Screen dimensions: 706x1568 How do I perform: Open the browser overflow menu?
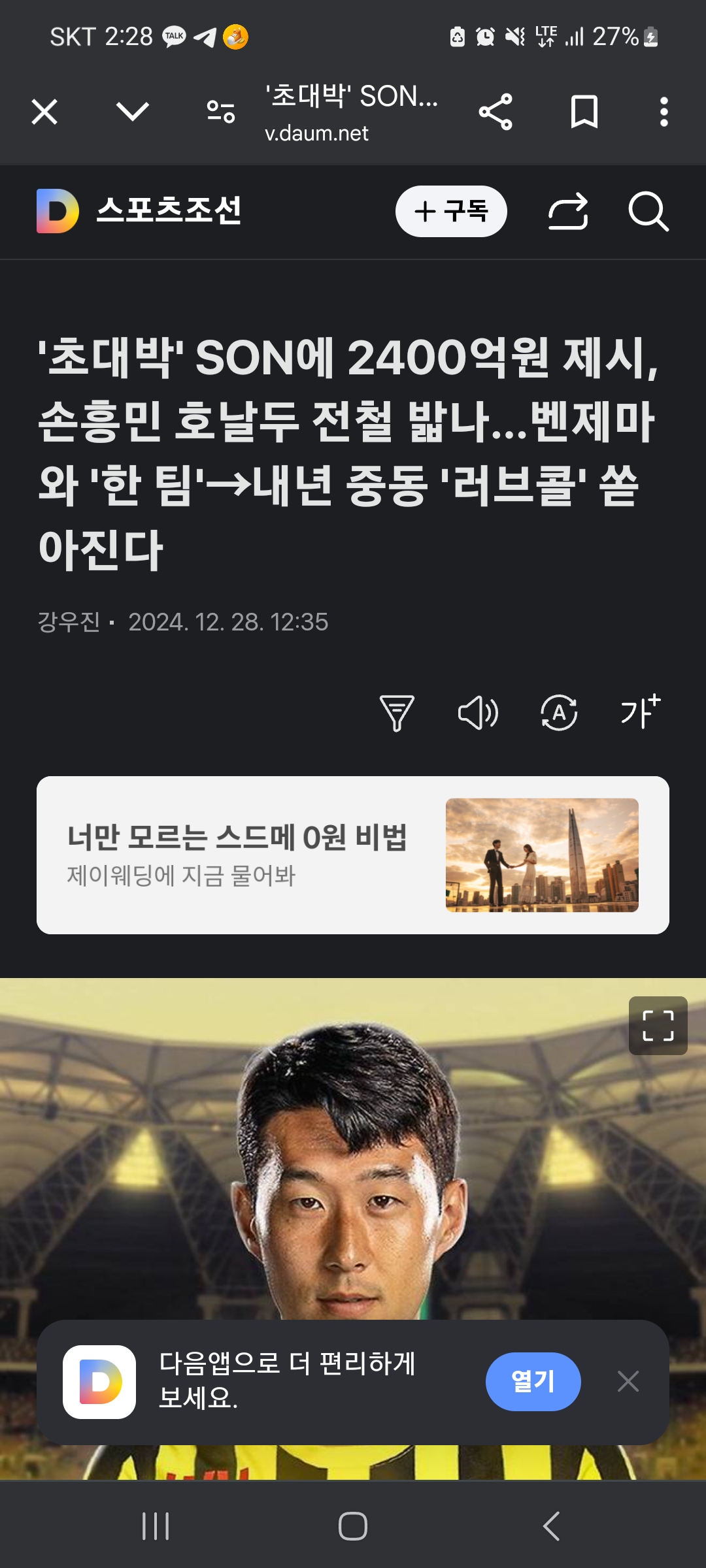pyautogui.click(x=664, y=112)
